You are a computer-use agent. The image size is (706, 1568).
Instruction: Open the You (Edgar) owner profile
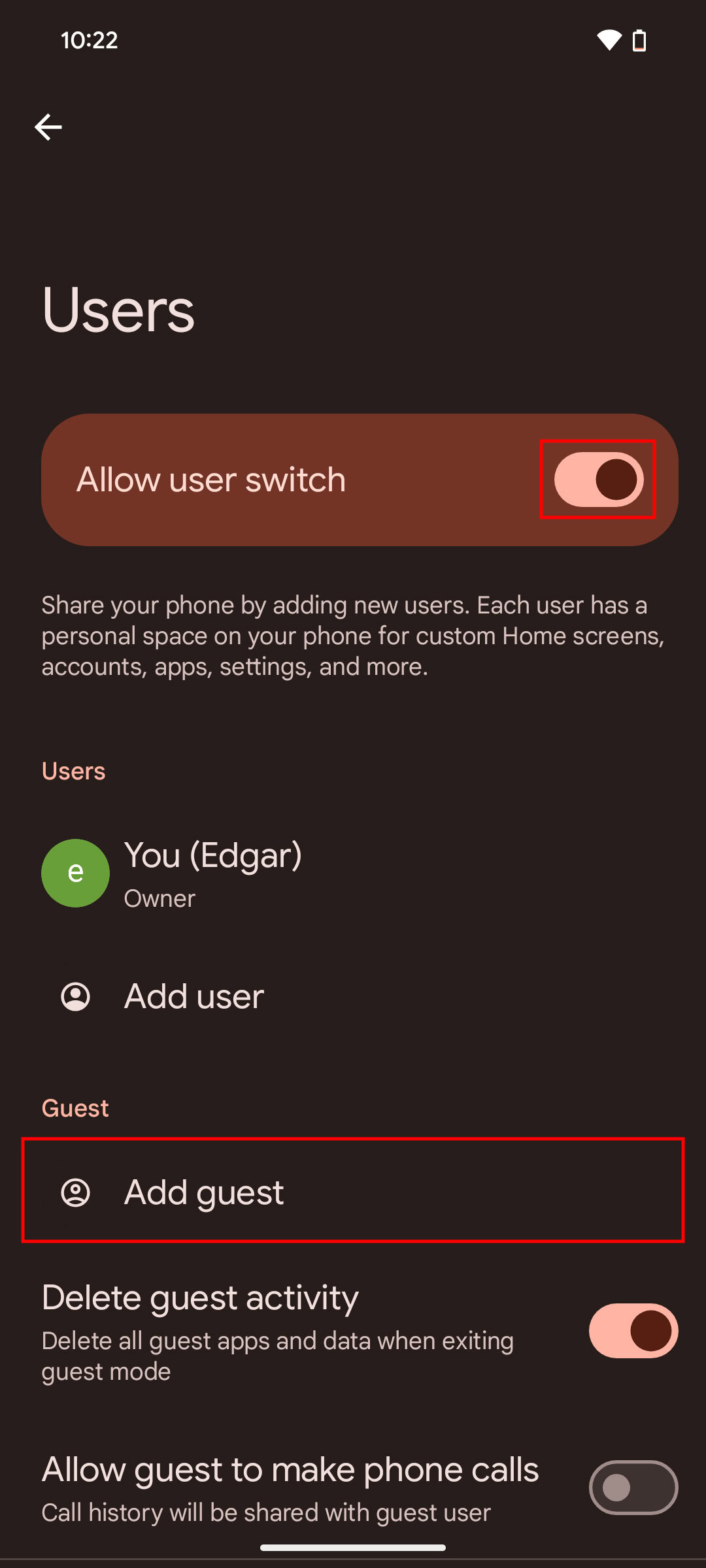click(x=212, y=873)
